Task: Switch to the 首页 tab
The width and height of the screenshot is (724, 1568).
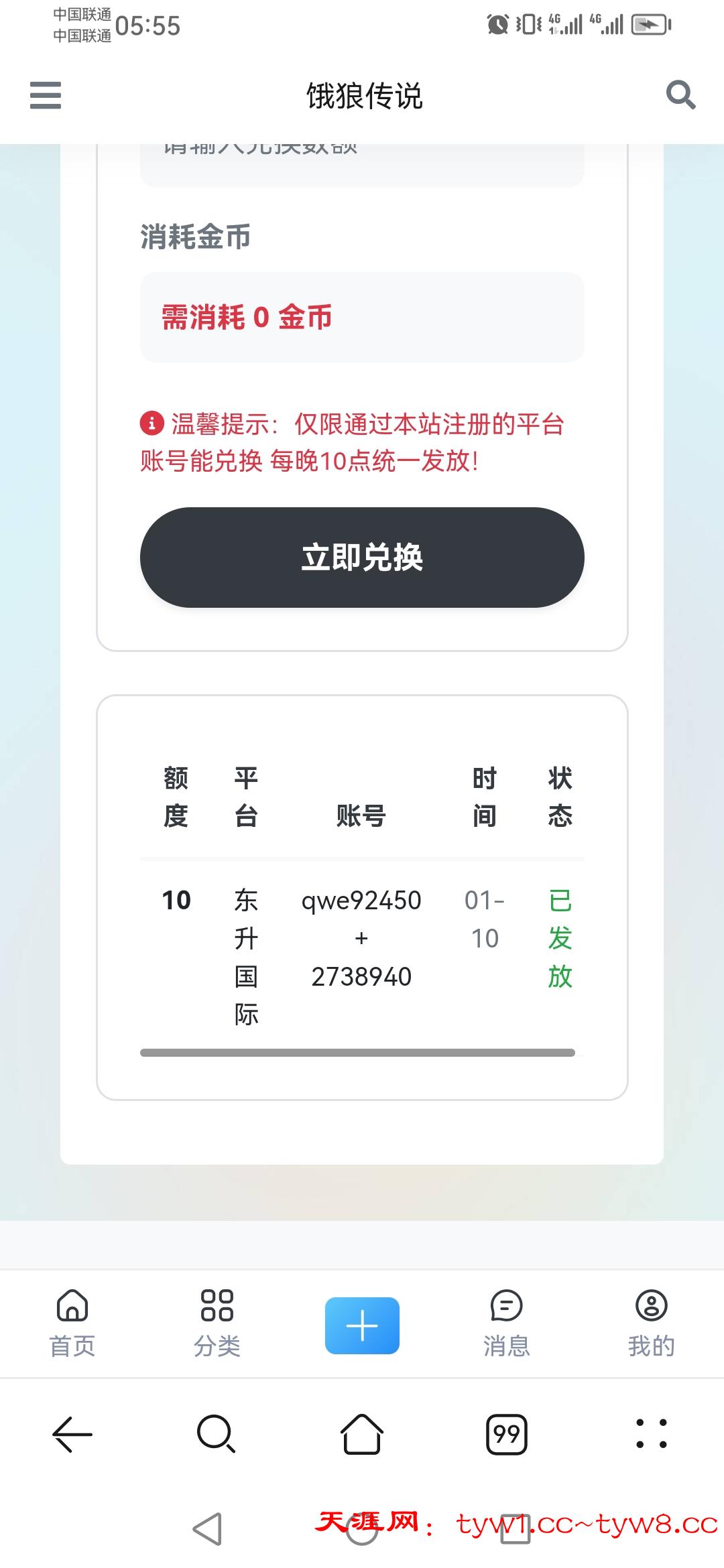Action: [72, 1323]
